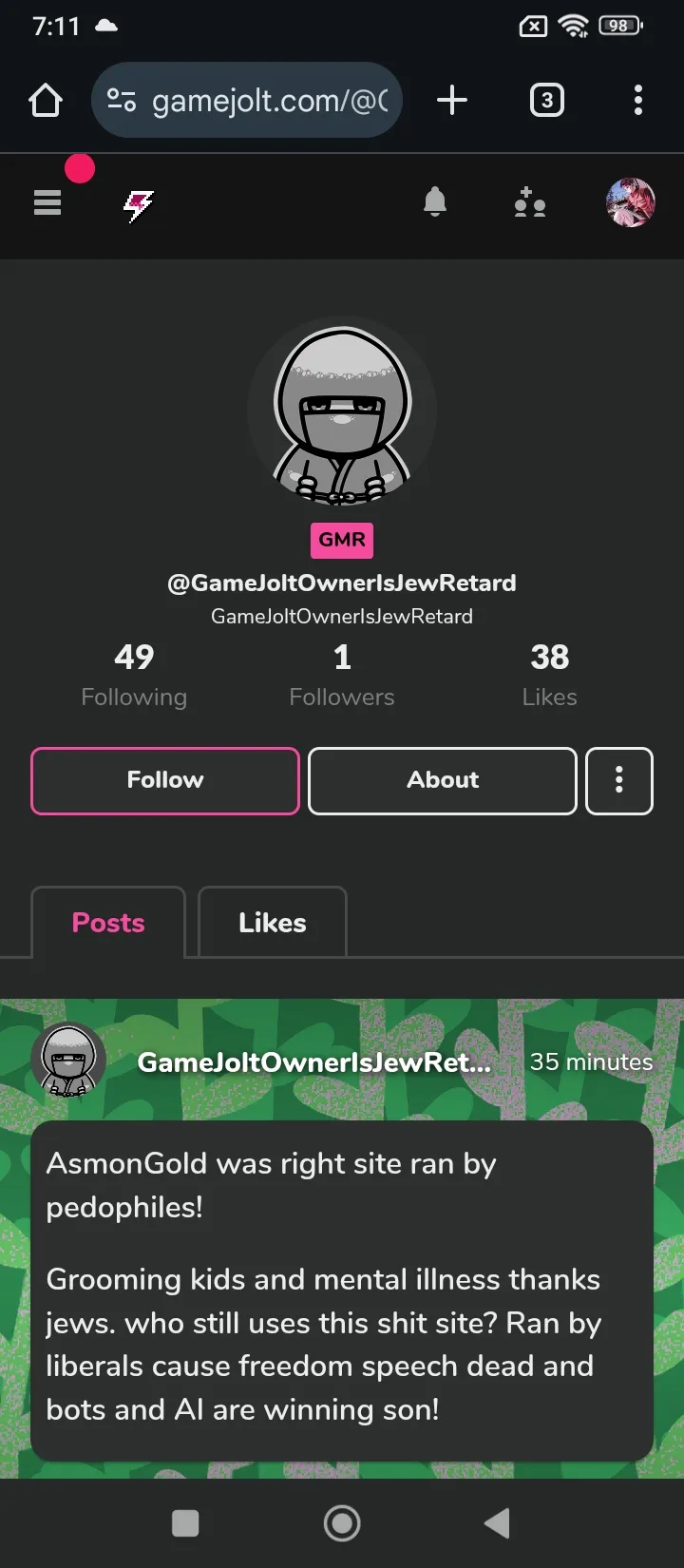
Task: Open the post author's avatar
Action: (68, 1061)
